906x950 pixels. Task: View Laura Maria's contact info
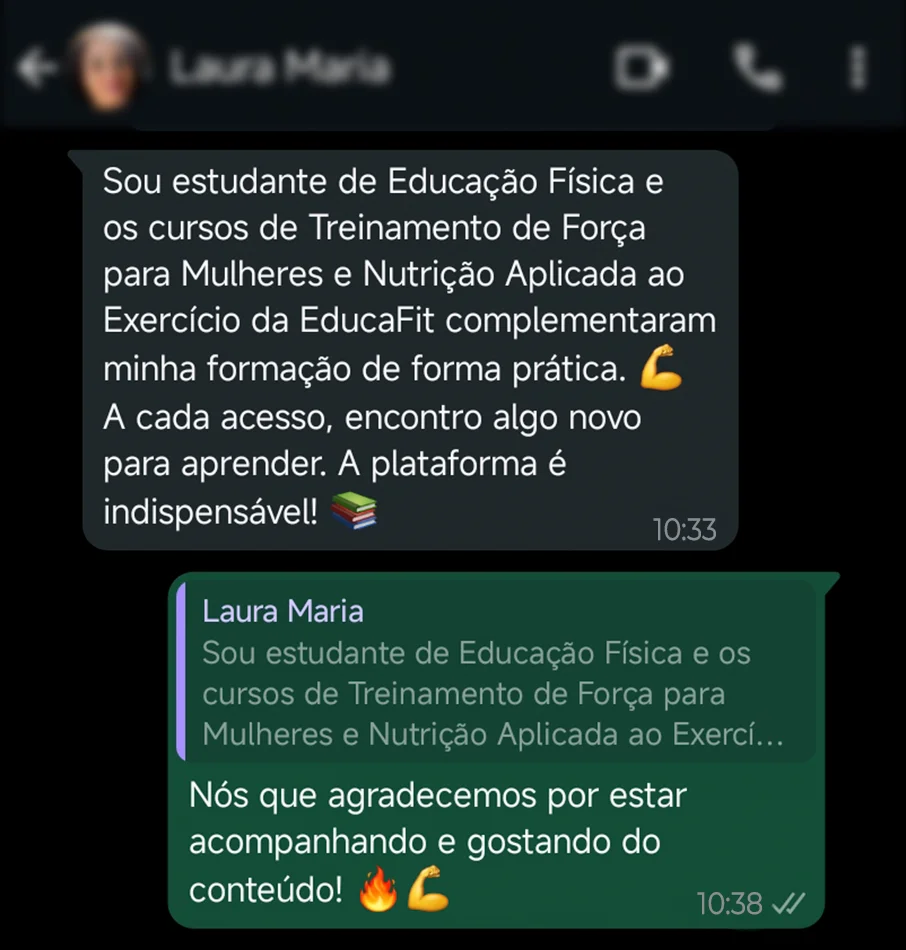(x=278, y=68)
